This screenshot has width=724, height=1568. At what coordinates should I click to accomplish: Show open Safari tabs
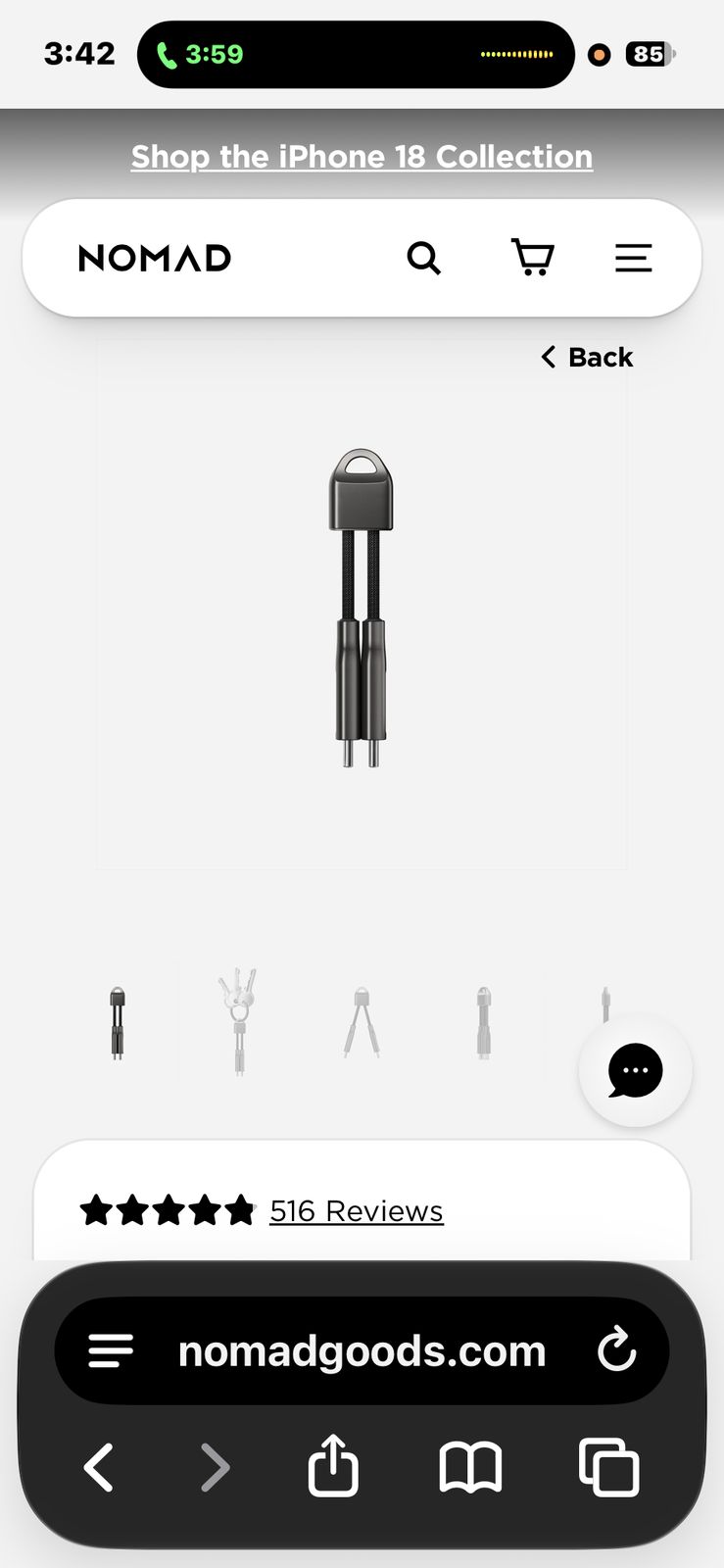[x=609, y=1468]
